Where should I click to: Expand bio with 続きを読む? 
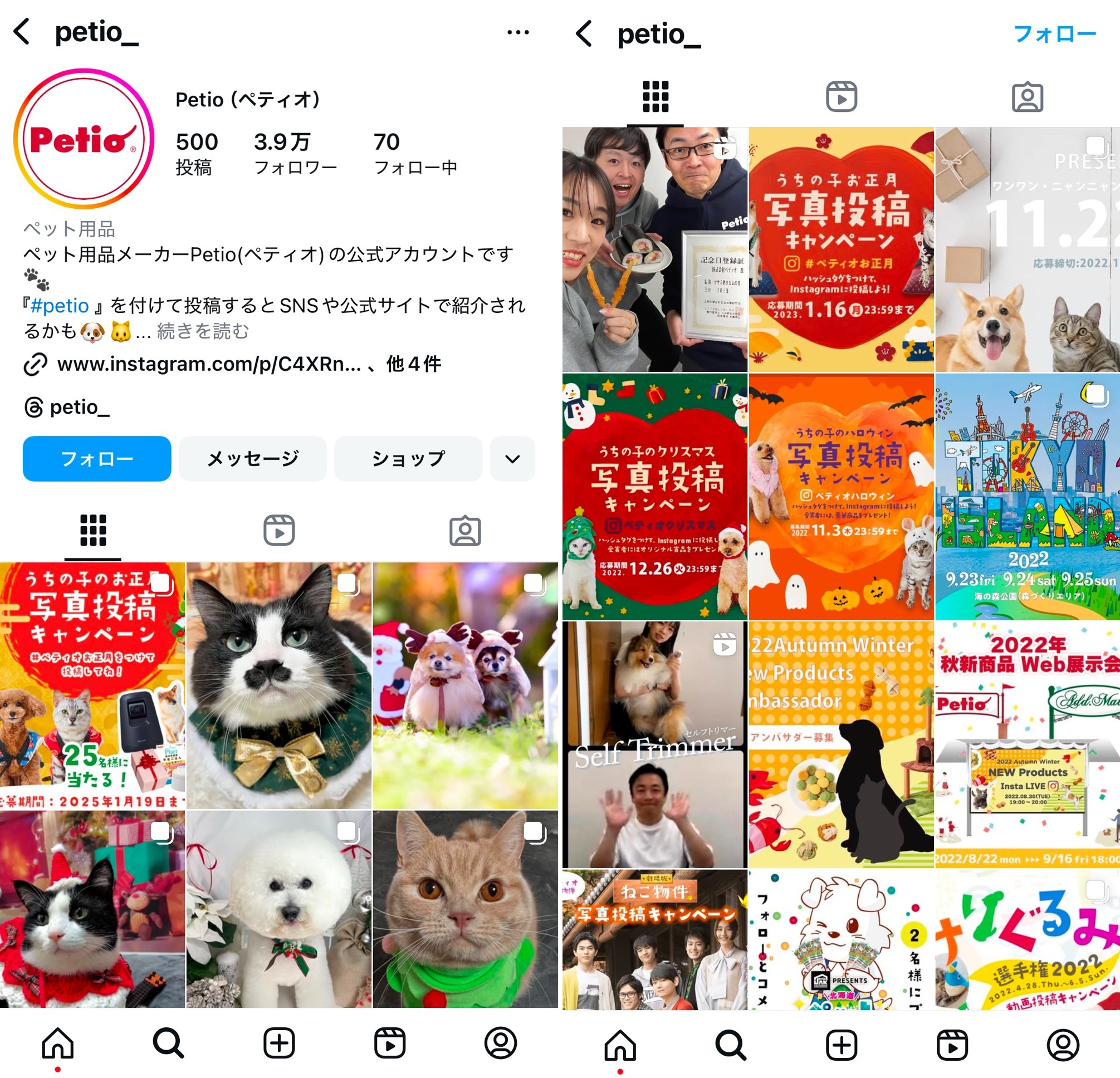(203, 331)
